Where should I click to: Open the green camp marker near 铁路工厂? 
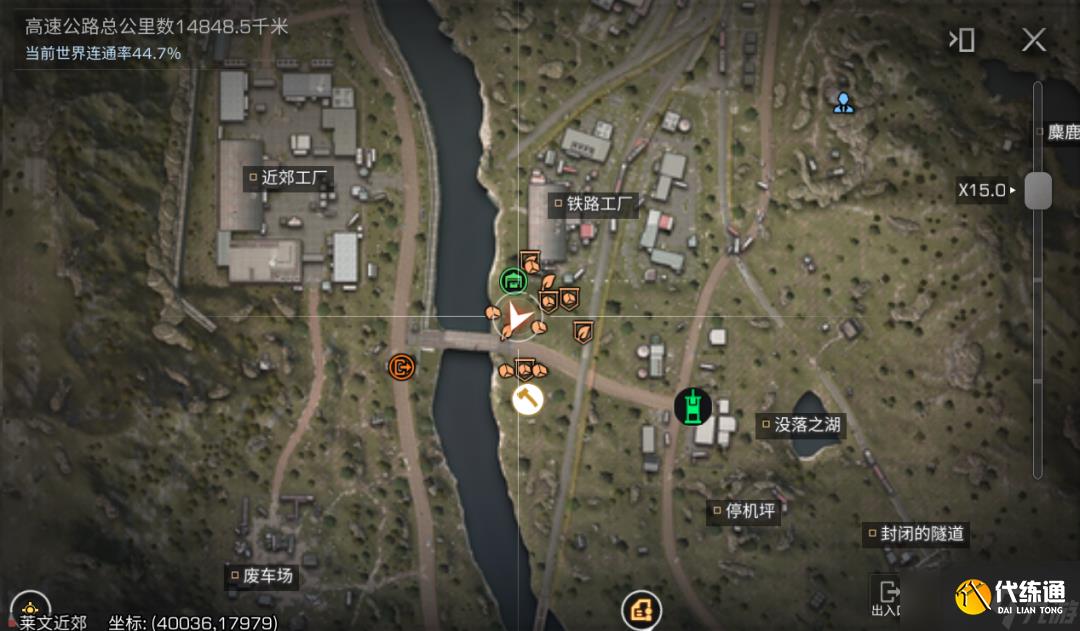[512, 281]
